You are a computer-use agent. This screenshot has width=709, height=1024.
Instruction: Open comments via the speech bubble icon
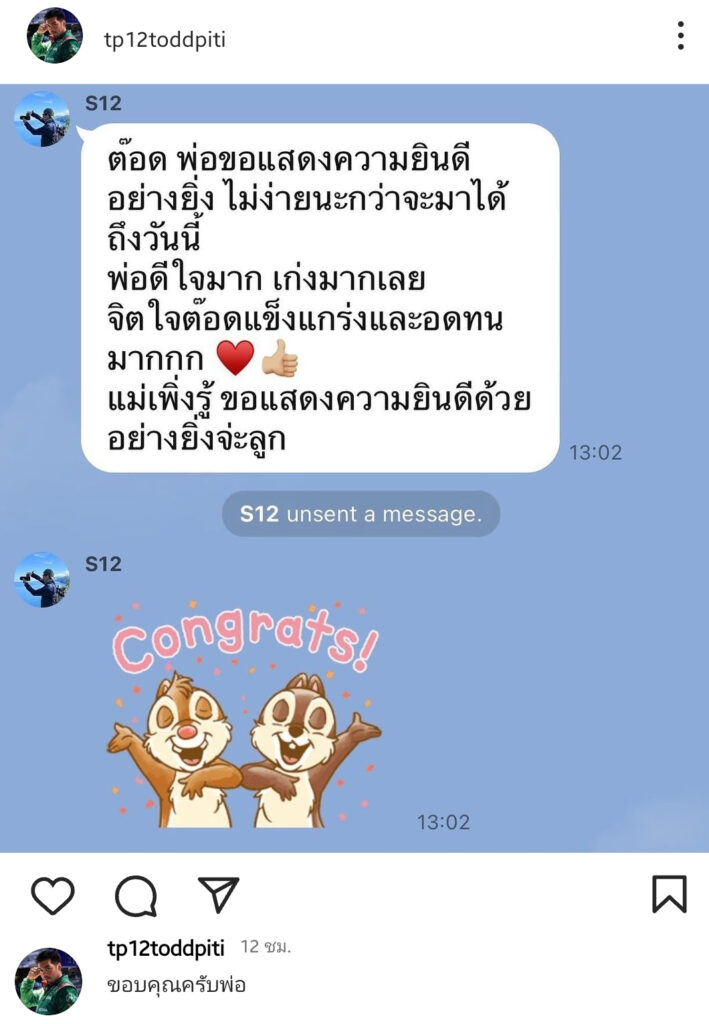135,896
